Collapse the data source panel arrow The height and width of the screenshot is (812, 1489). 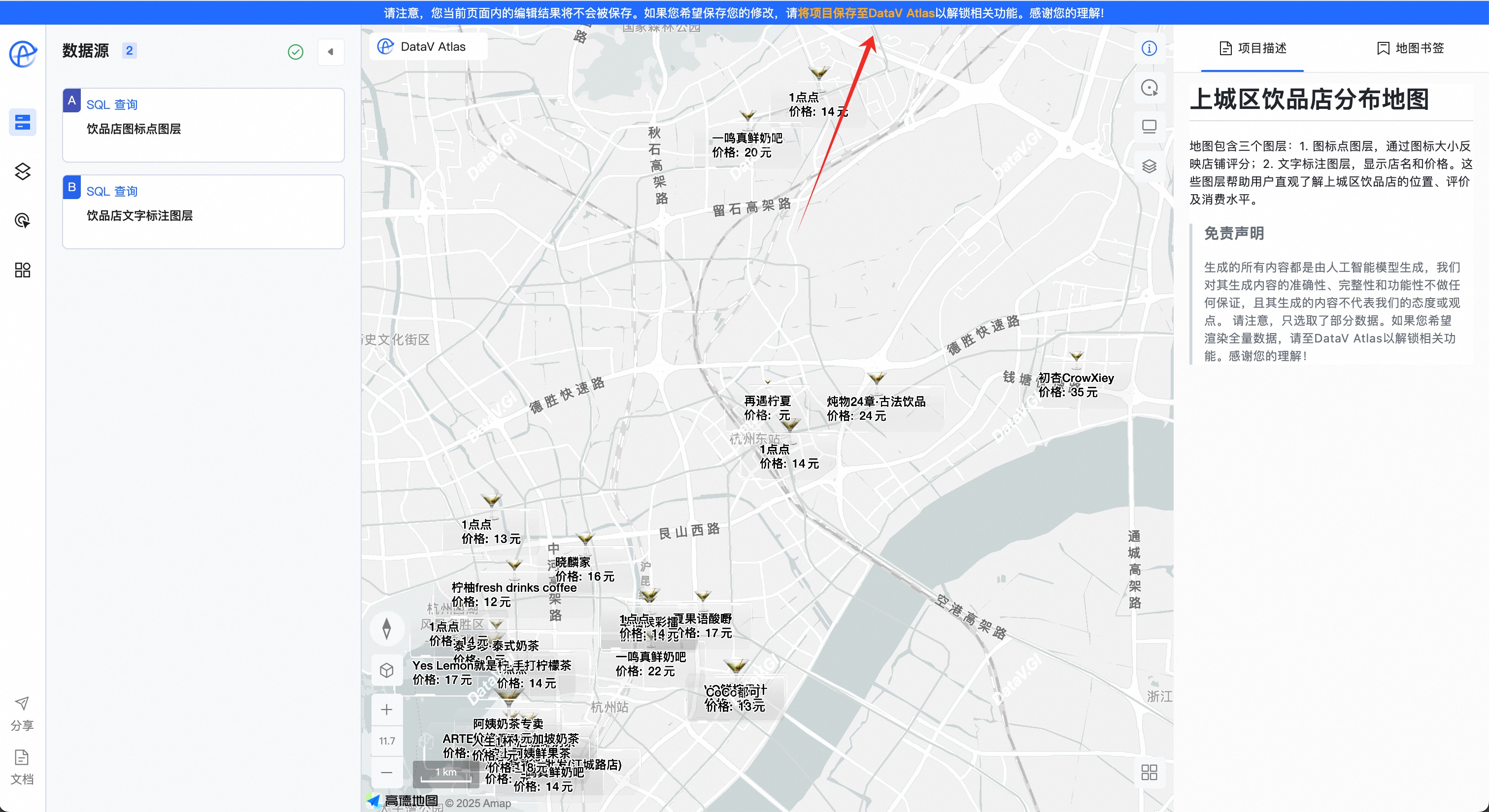point(331,52)
